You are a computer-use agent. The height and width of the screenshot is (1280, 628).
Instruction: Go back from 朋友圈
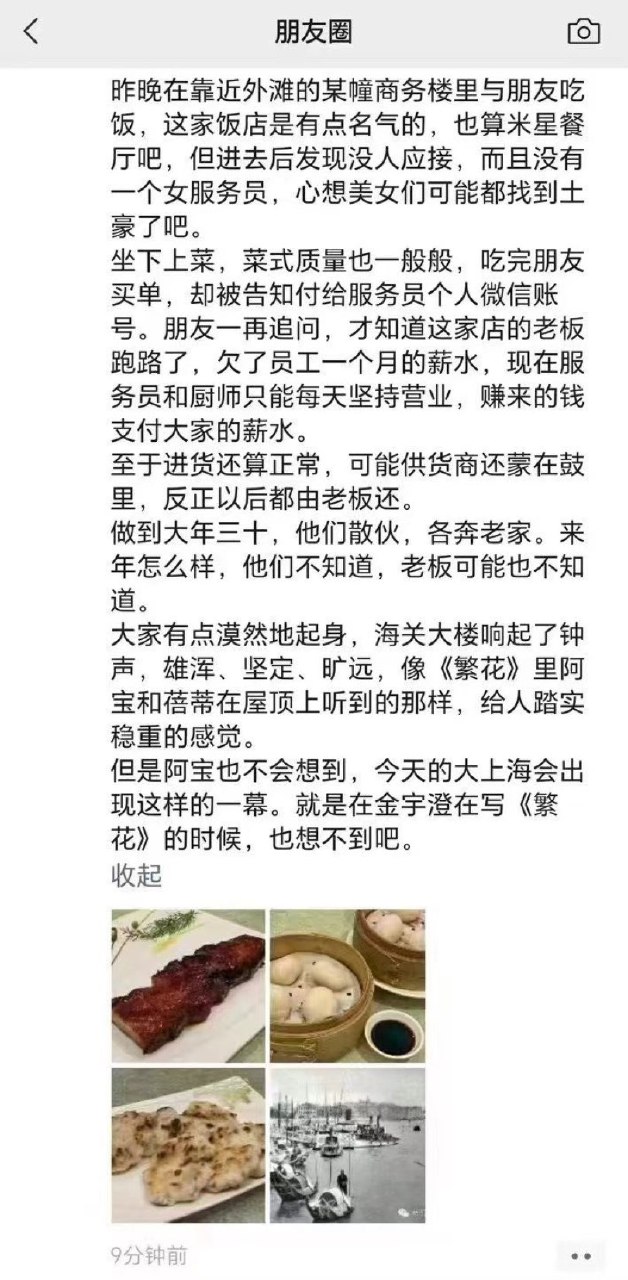(31, 32)
